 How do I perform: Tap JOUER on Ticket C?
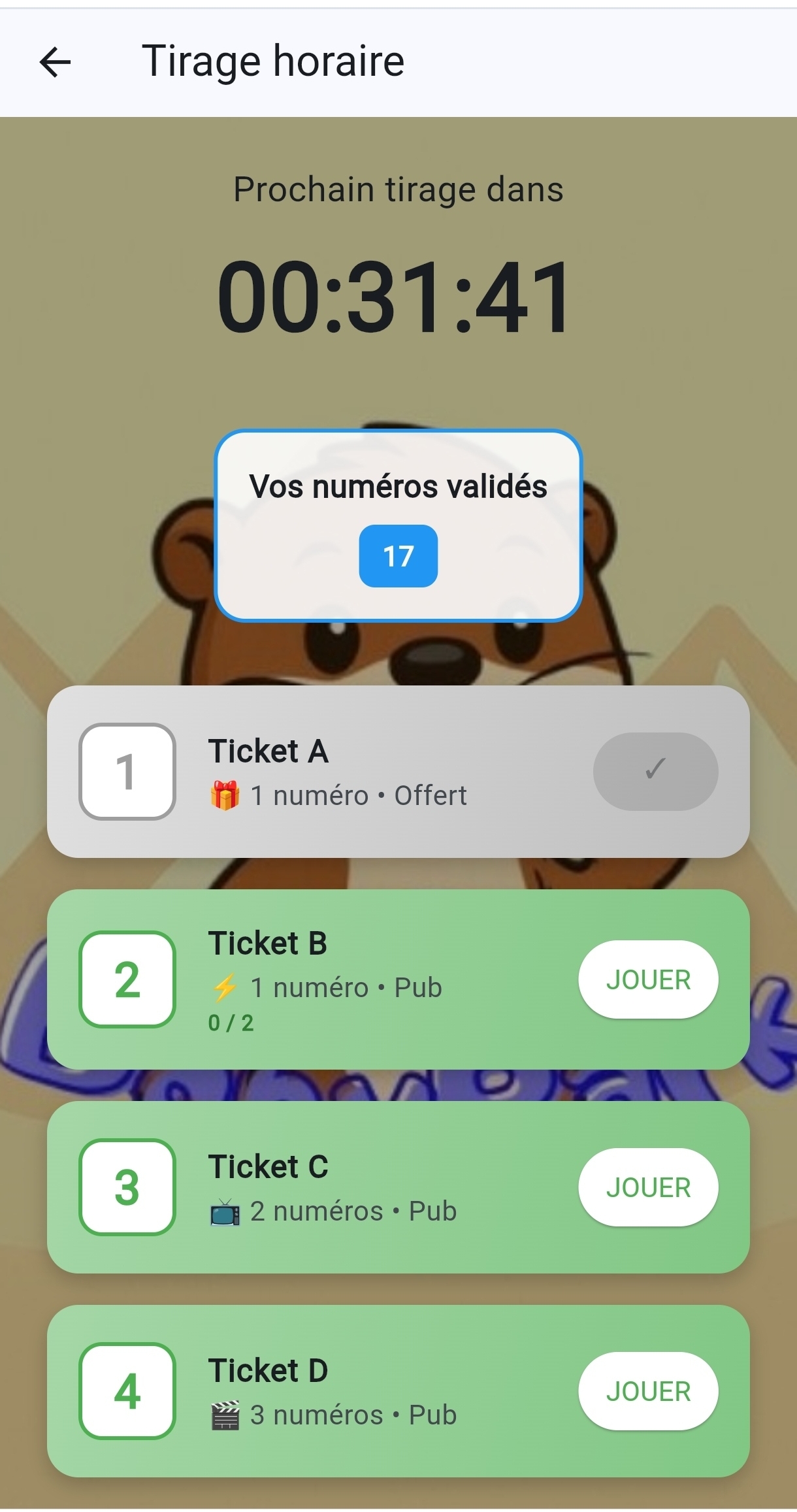(648, 1187)
